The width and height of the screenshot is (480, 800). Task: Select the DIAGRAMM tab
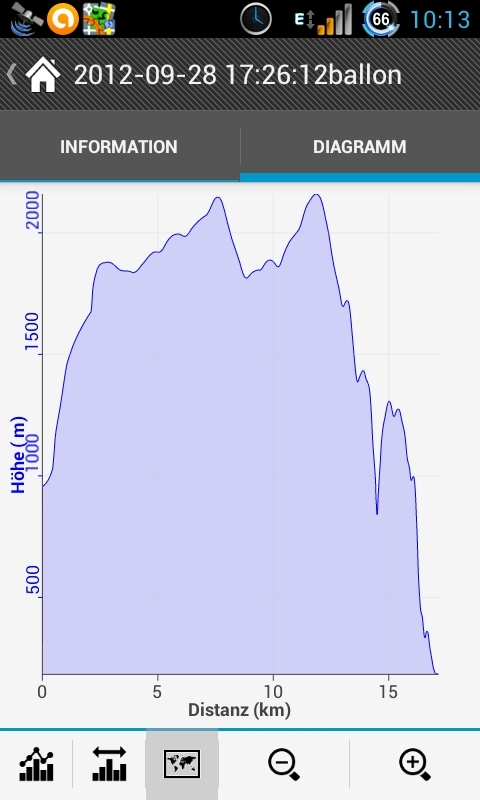point(360,147)
